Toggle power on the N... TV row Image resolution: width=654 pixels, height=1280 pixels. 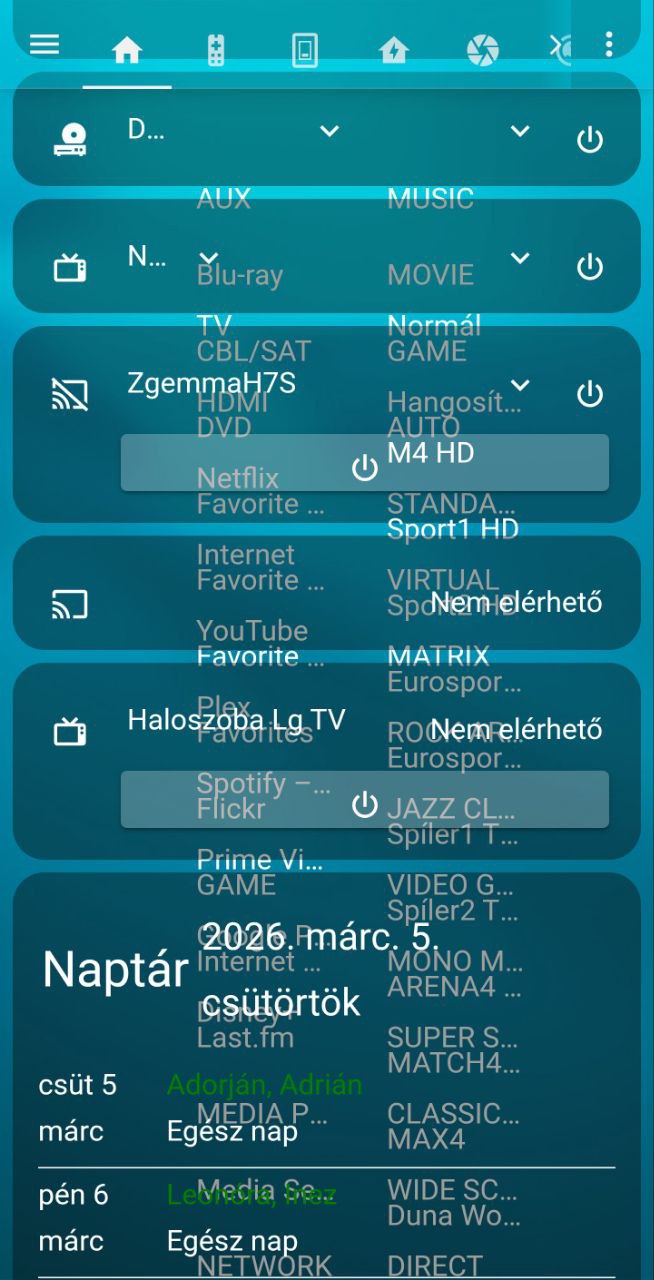coord(590,267)
